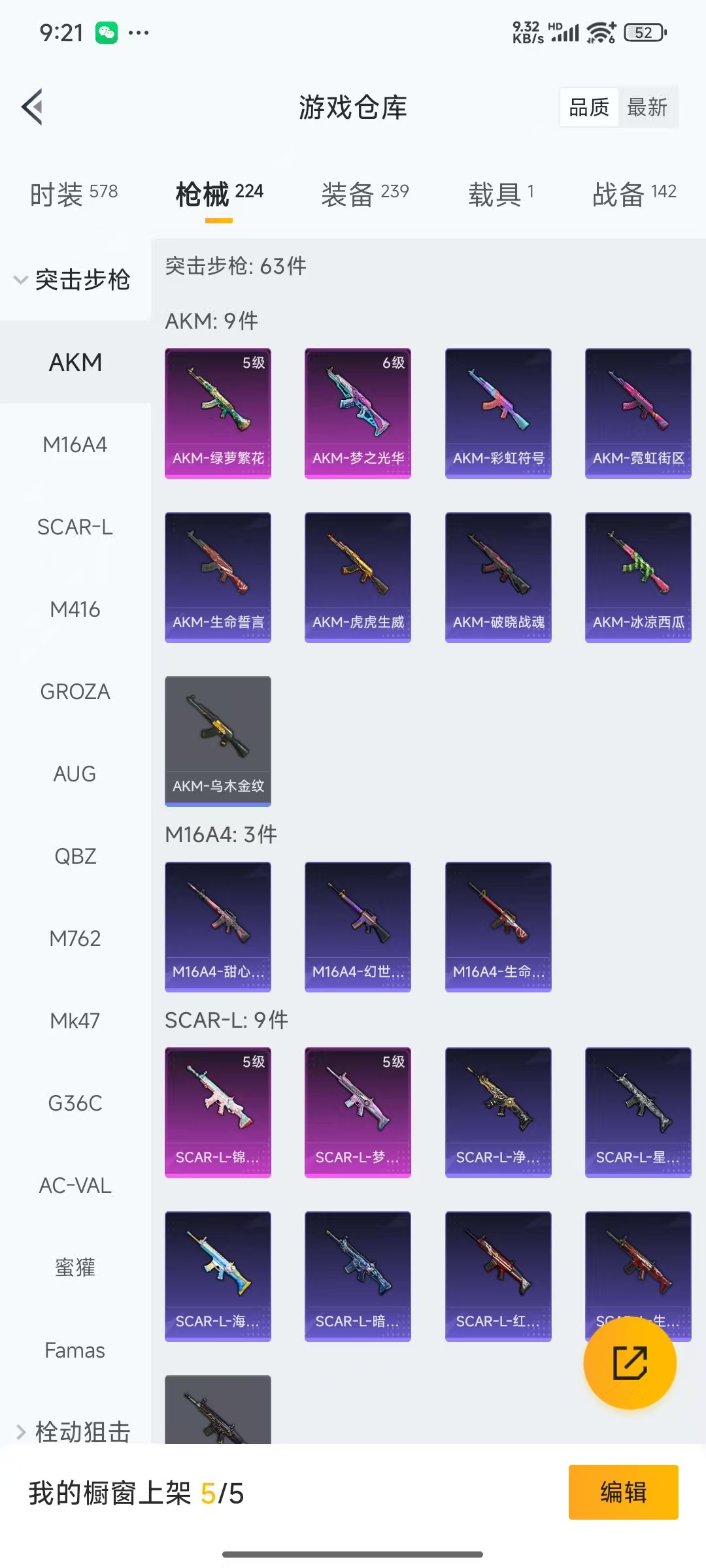Tap the orange share floating button
Viewport: 706px width, 1568px height.
[x=630, y=1362]
